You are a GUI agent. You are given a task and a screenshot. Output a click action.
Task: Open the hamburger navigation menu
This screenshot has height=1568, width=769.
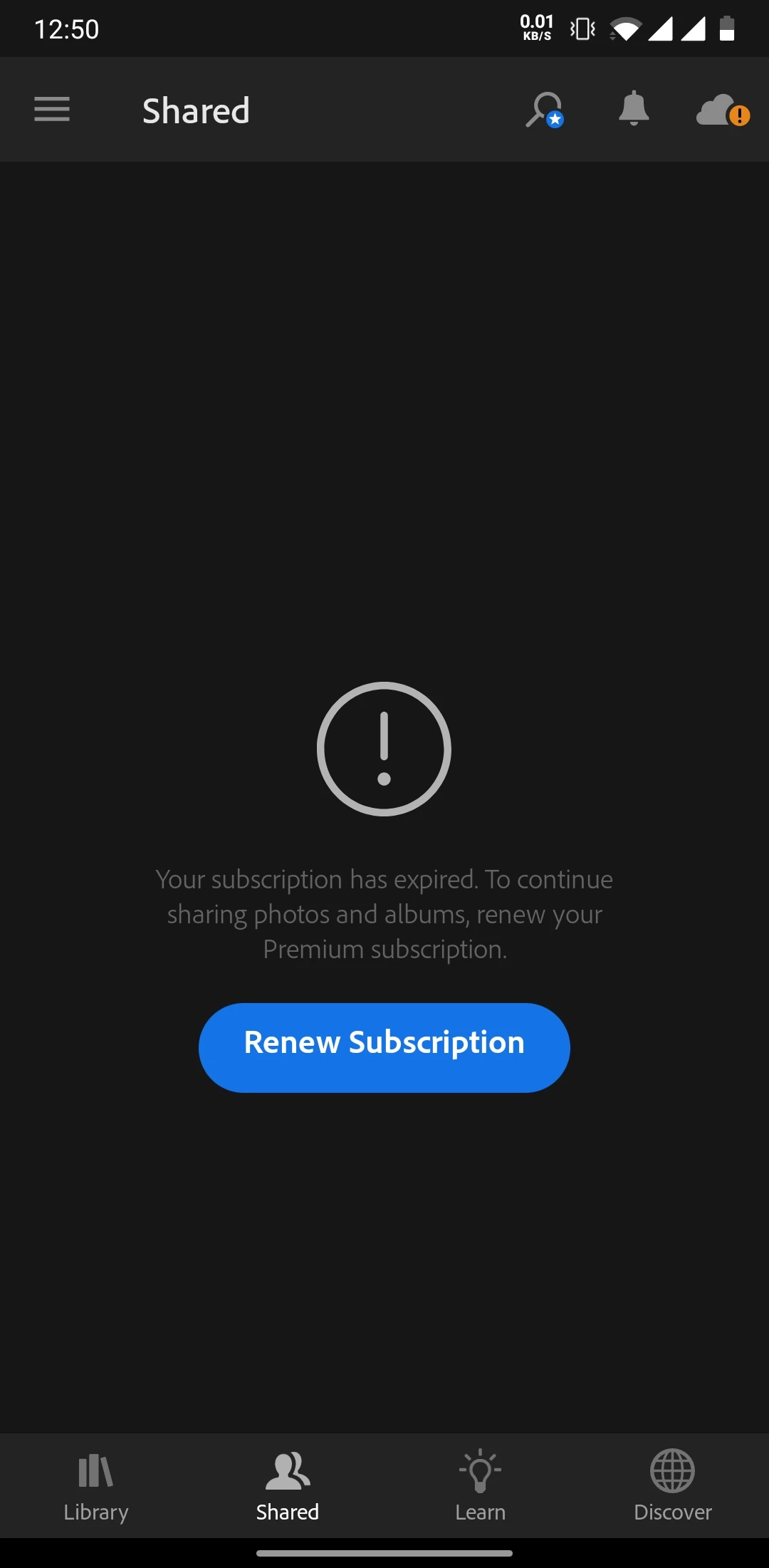(x=52, y=110)
